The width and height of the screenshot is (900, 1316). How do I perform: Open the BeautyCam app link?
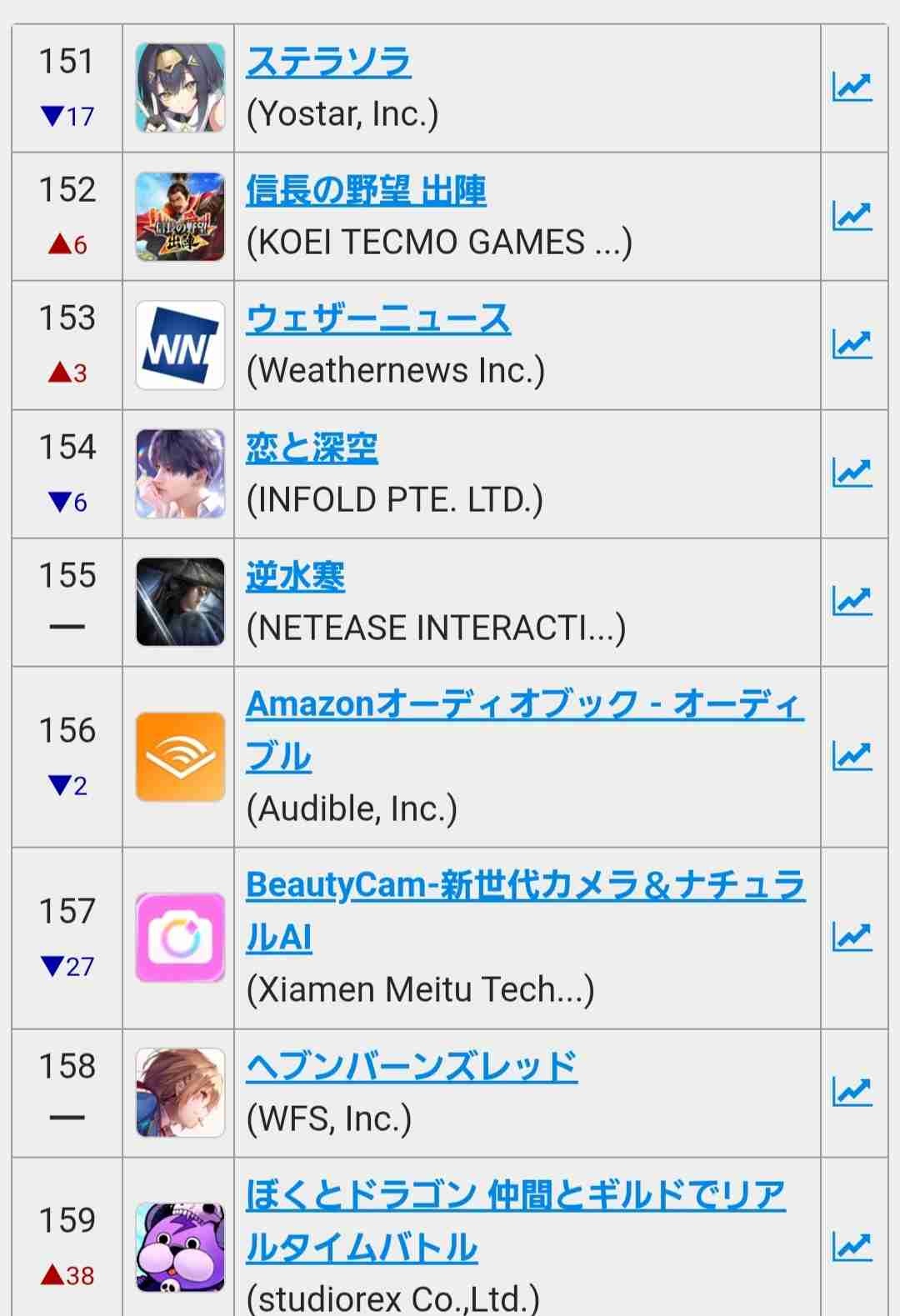tap(525, 885)
